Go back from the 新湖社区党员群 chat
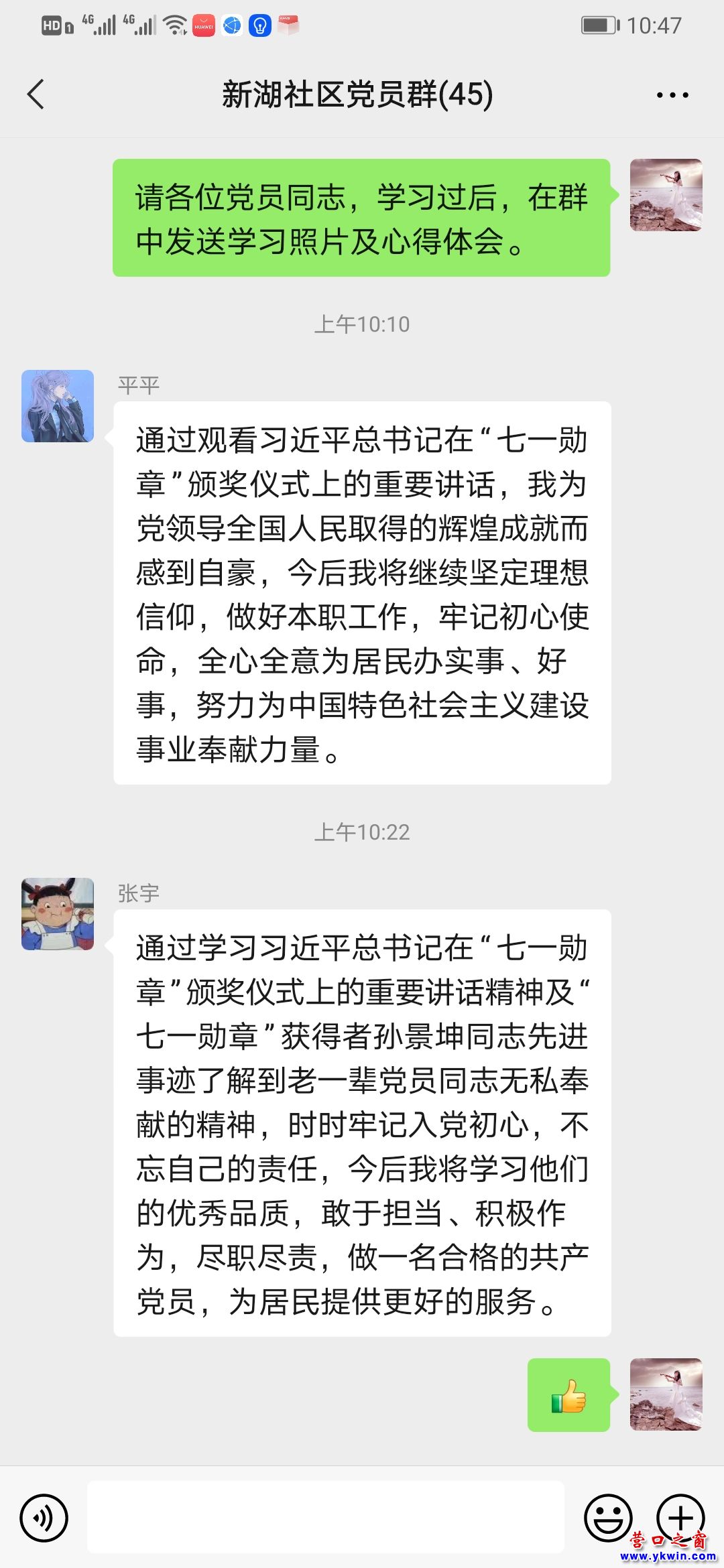Image resolution: width=724 pixels, height=1568 pixels. [36, 94]
